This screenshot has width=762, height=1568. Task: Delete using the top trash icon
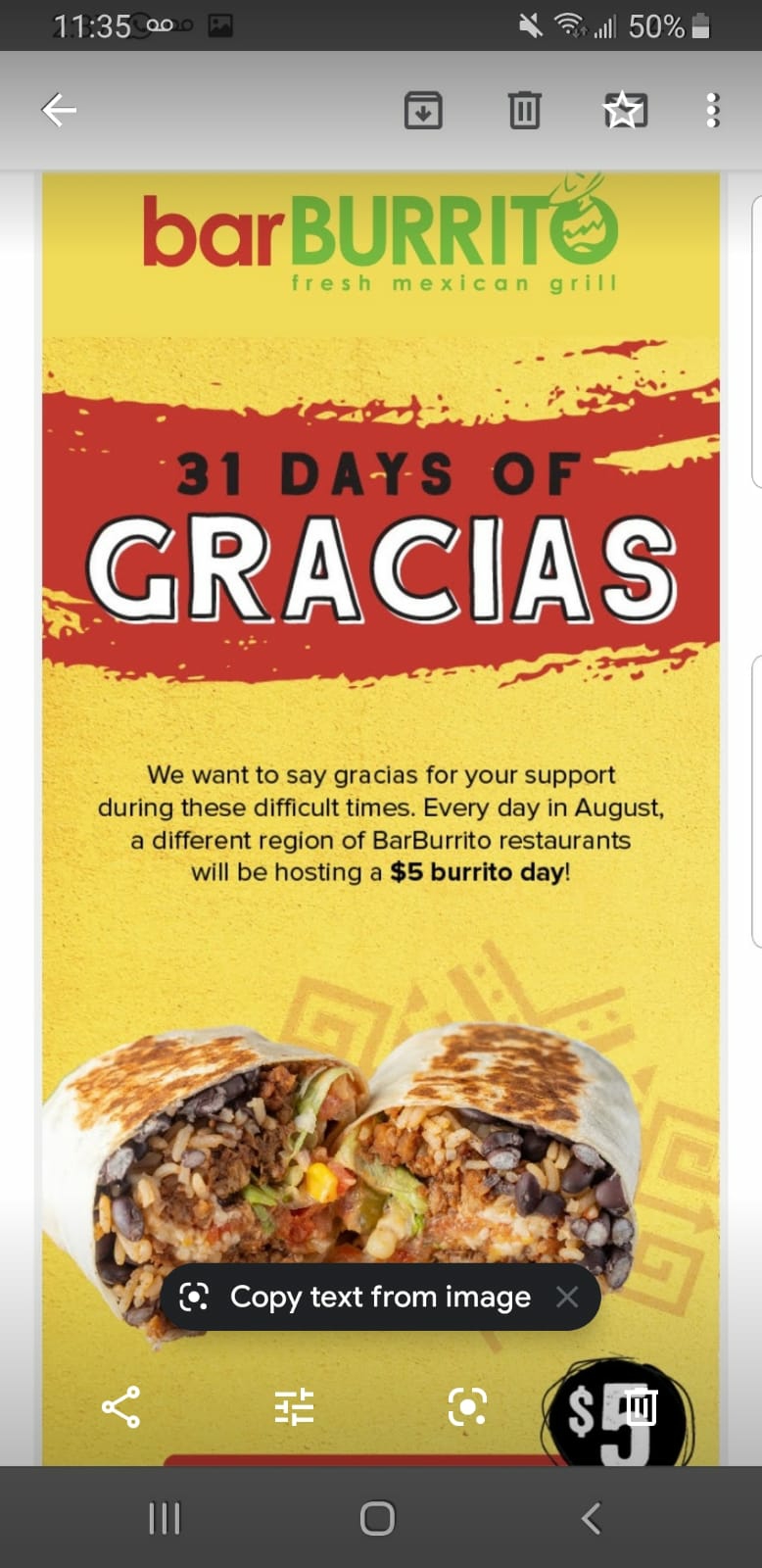[524, 110]
